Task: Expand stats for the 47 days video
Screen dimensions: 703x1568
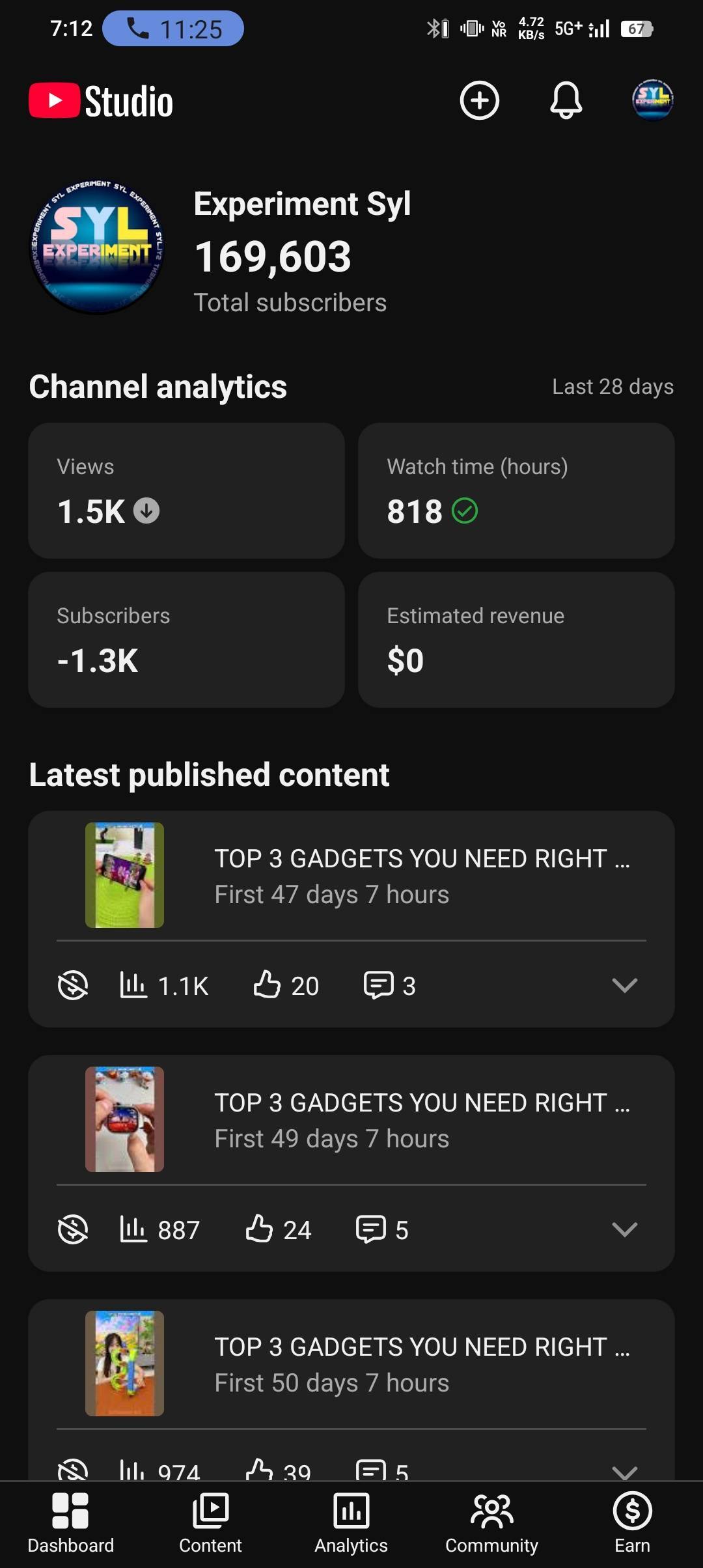Action: tap(624, 985)
